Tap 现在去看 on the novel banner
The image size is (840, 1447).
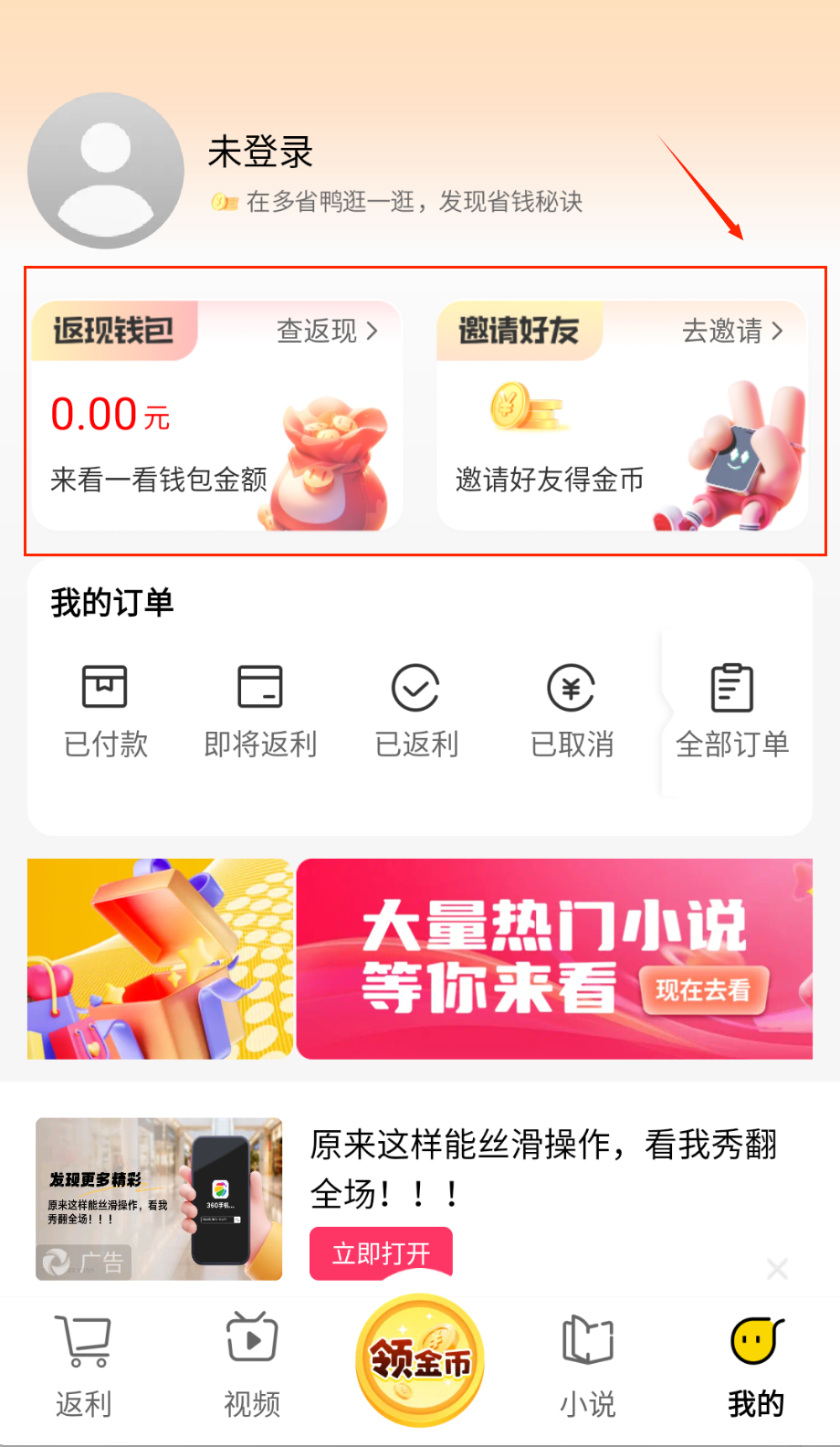click(702, 990)
